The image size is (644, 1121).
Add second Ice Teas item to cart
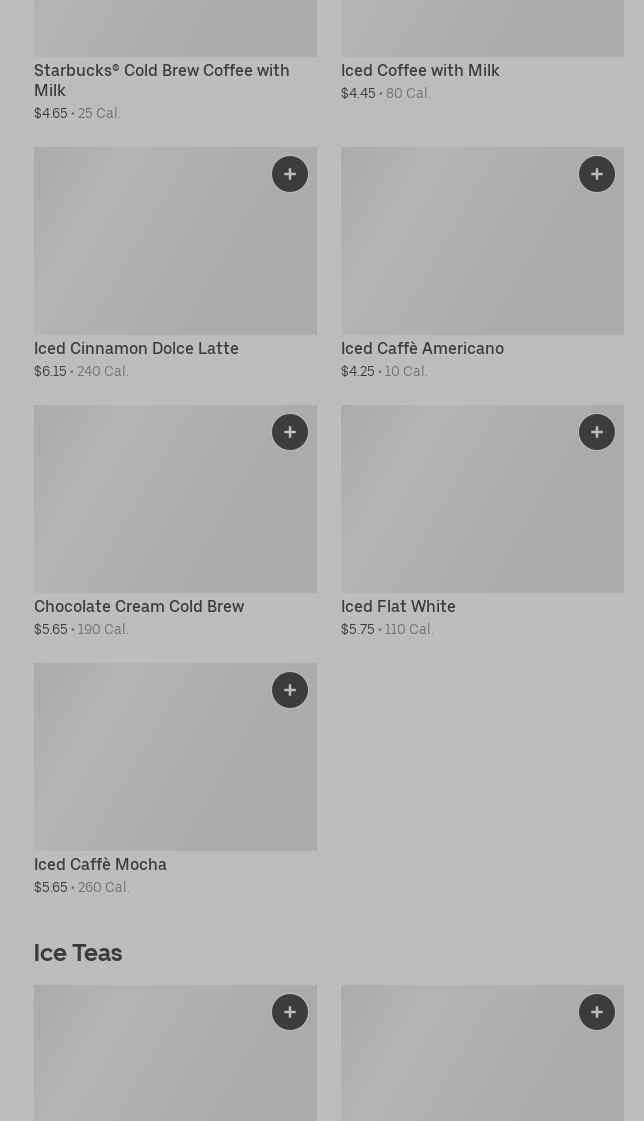click(597, 1012)
